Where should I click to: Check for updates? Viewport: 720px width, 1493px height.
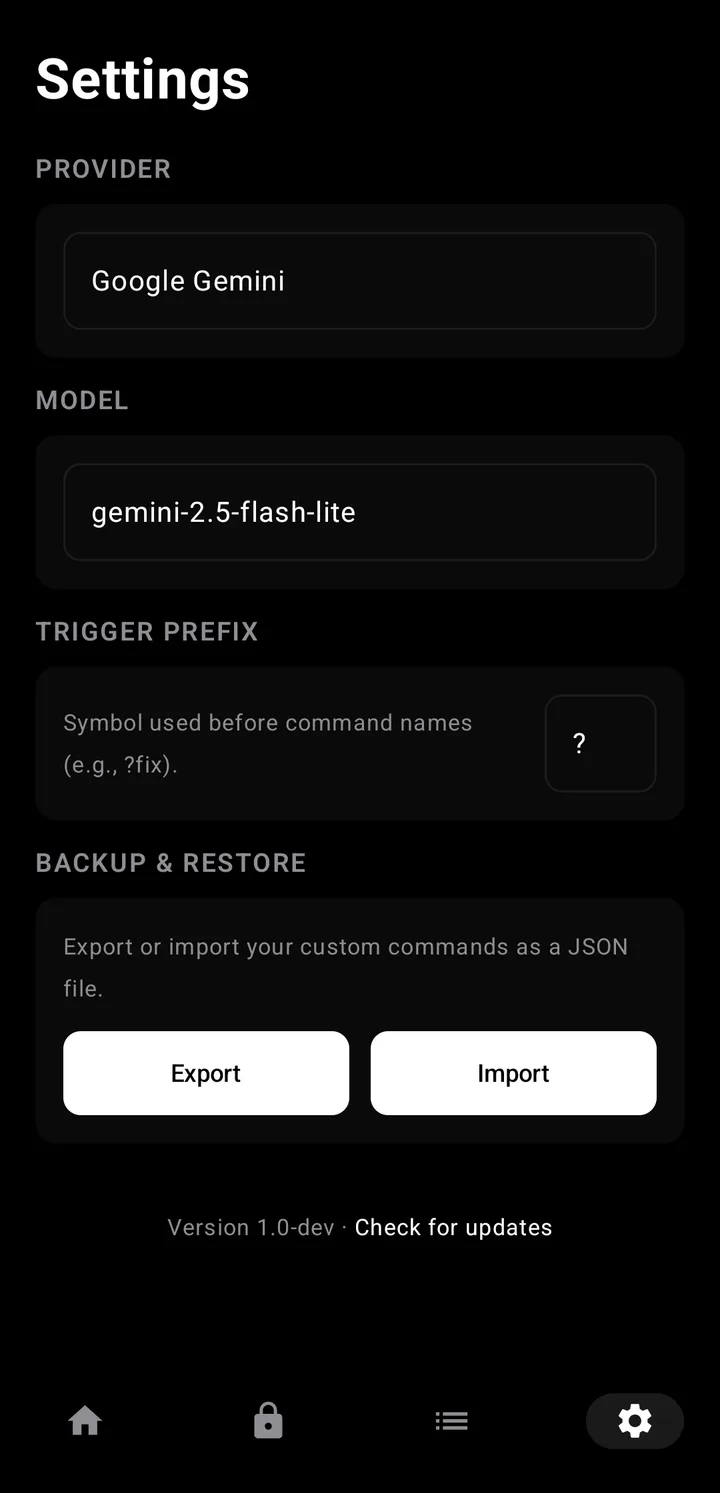pos(453,1227)
